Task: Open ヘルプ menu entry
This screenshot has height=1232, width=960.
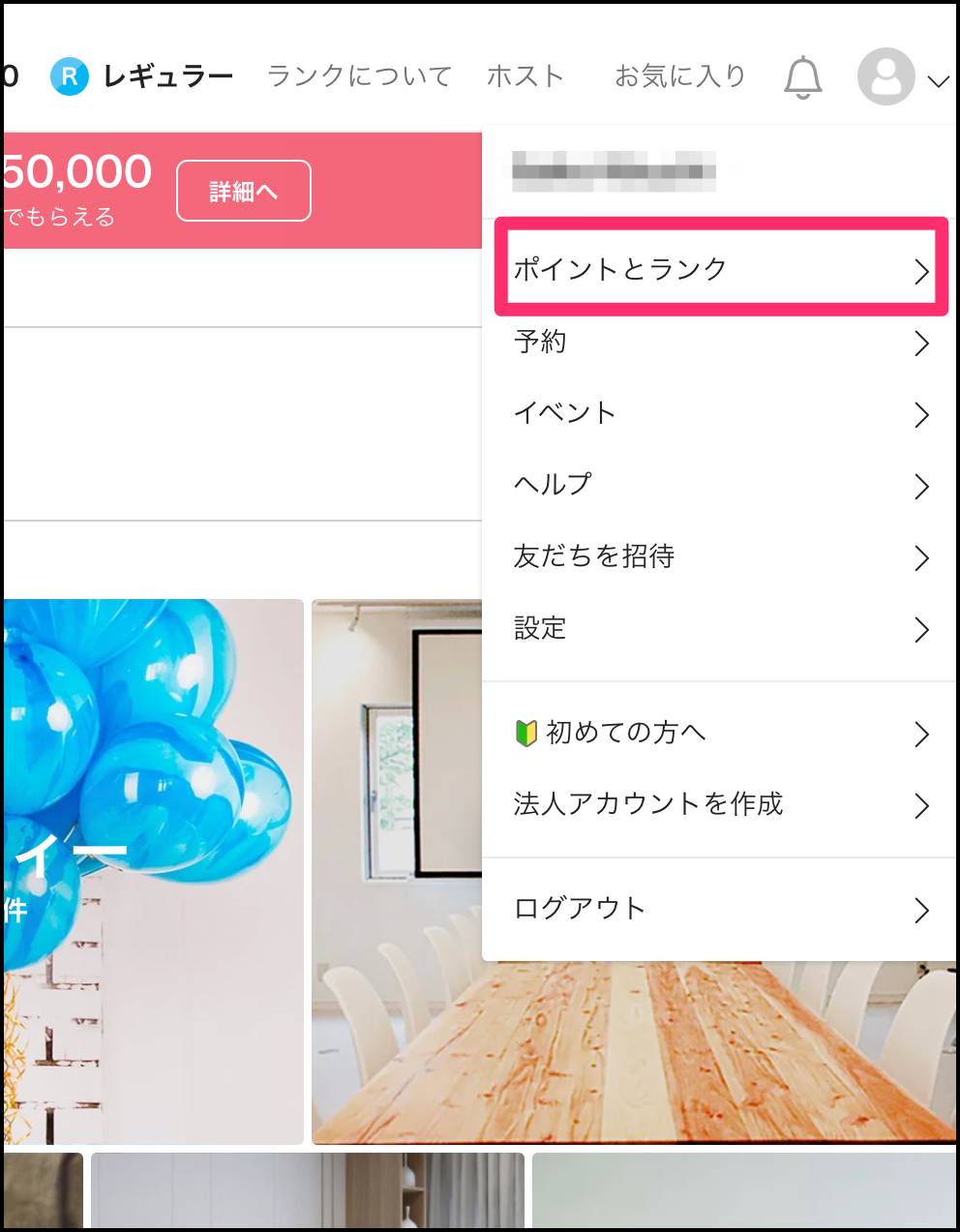Action: (720, 484)
